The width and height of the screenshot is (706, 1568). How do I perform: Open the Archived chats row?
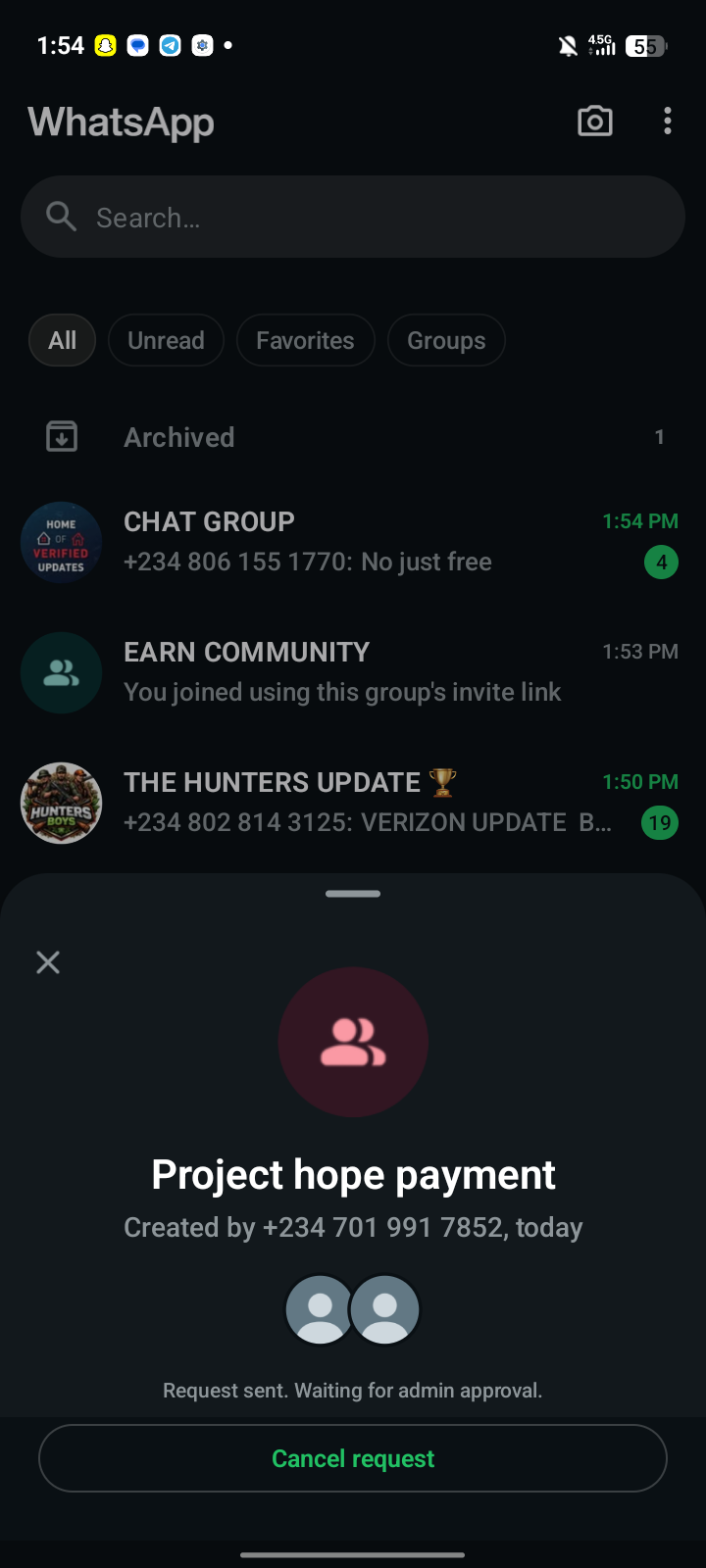click(x=353, y=437)
